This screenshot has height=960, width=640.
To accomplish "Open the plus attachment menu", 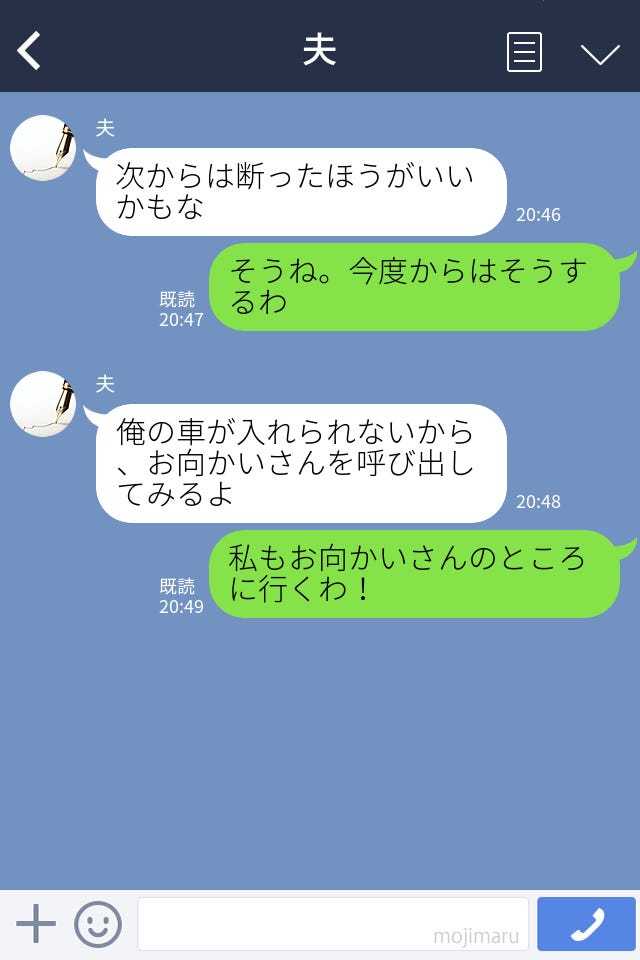I will tap(36, 923).
